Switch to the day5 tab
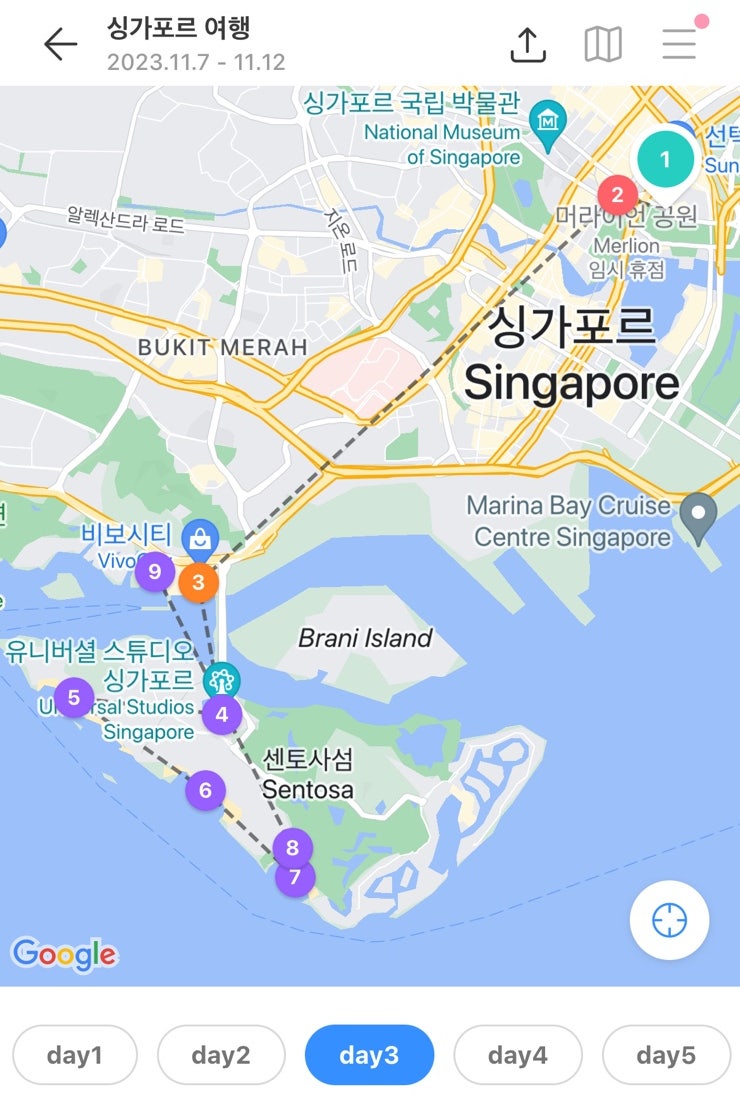 (x=665, y=1055)
